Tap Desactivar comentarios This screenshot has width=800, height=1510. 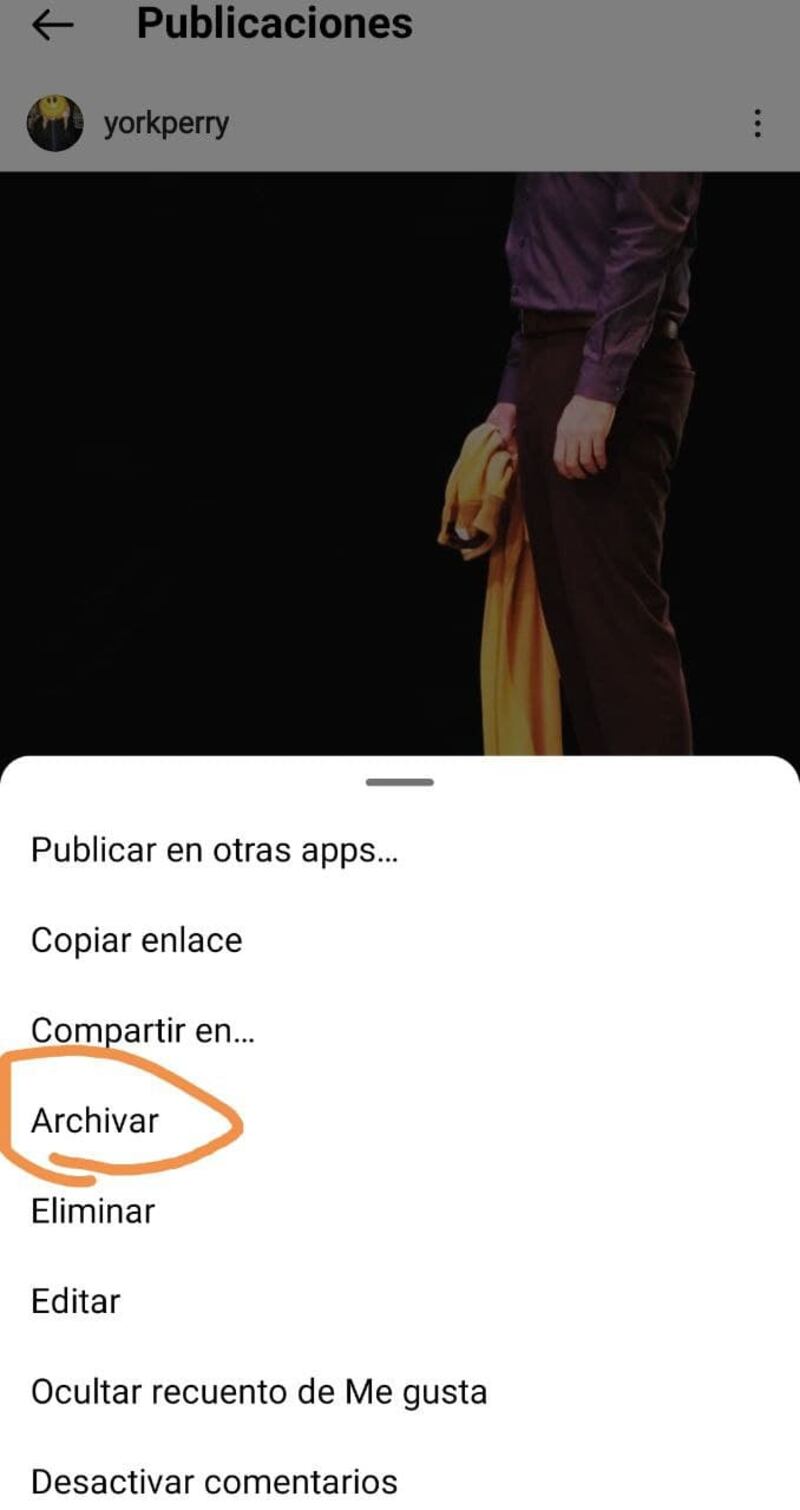(214, 1481)
